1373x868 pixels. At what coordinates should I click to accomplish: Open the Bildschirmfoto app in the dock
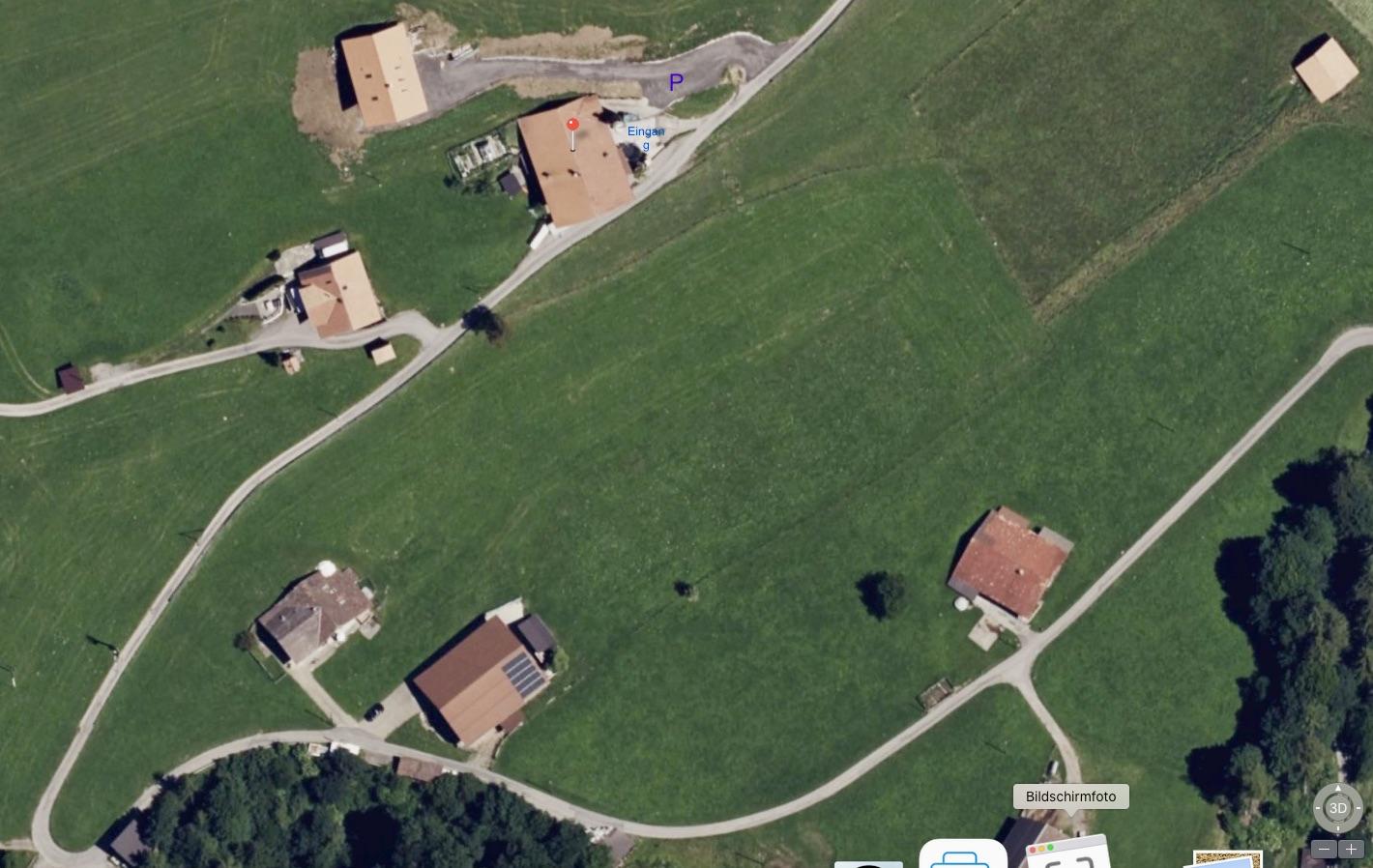tap(1068, 853)
